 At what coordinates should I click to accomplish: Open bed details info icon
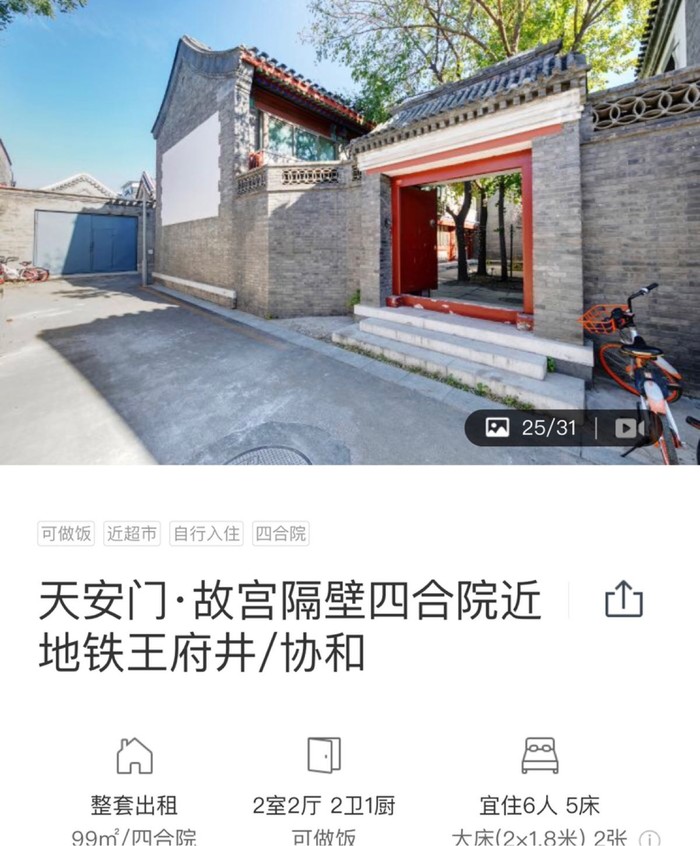tap(649, 838)
